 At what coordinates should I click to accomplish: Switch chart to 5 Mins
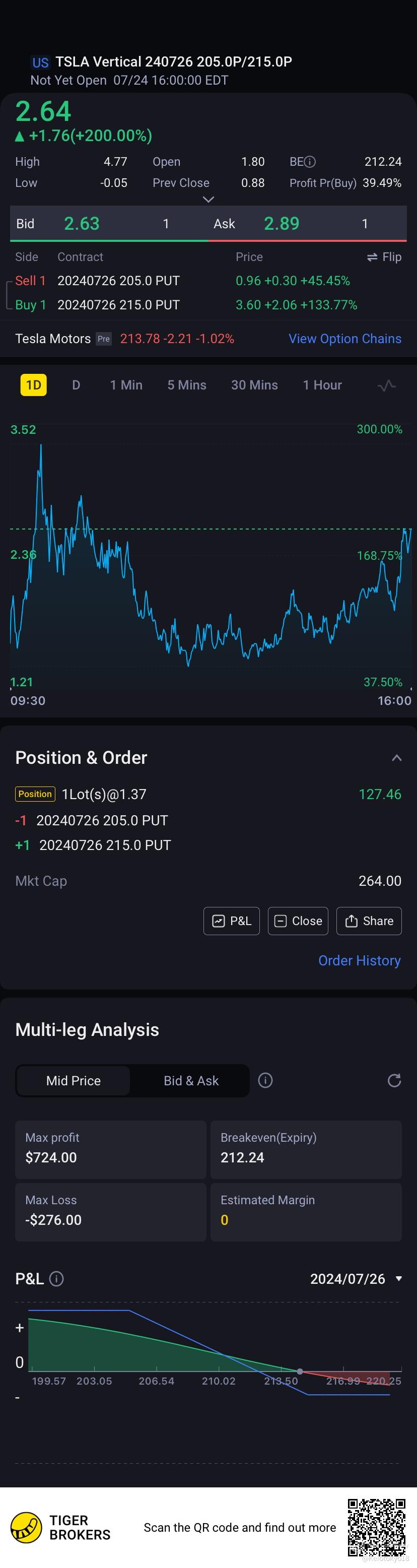tap(187, 385)
